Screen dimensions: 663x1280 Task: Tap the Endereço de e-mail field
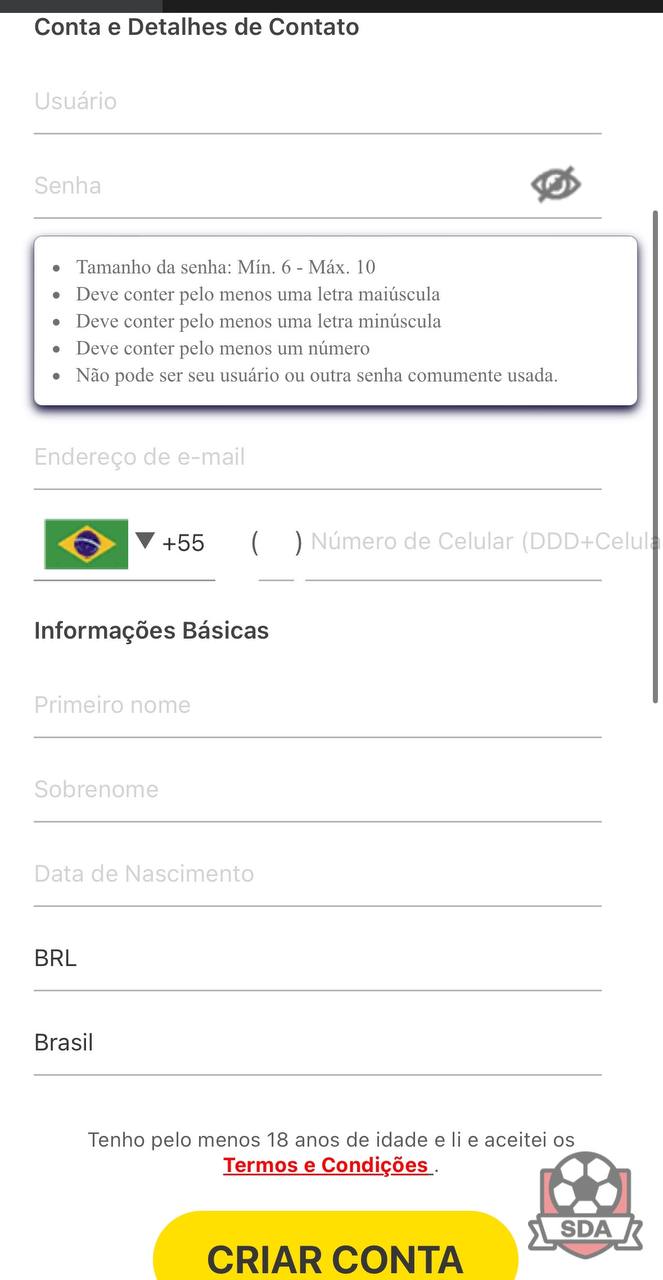(x=317, y=458)
